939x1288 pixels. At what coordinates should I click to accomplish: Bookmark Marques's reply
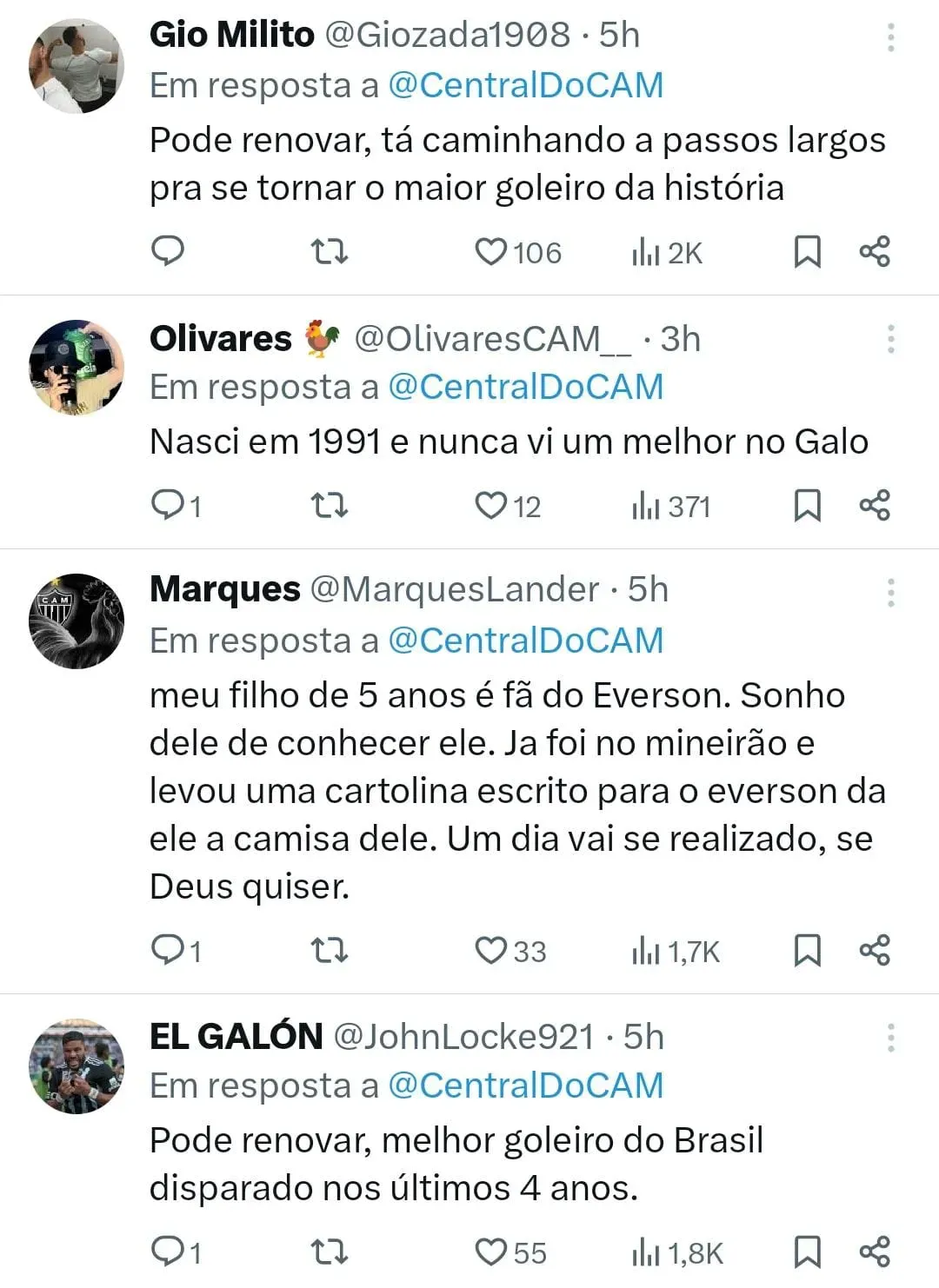pyautogui.click(x=807, y=950)
